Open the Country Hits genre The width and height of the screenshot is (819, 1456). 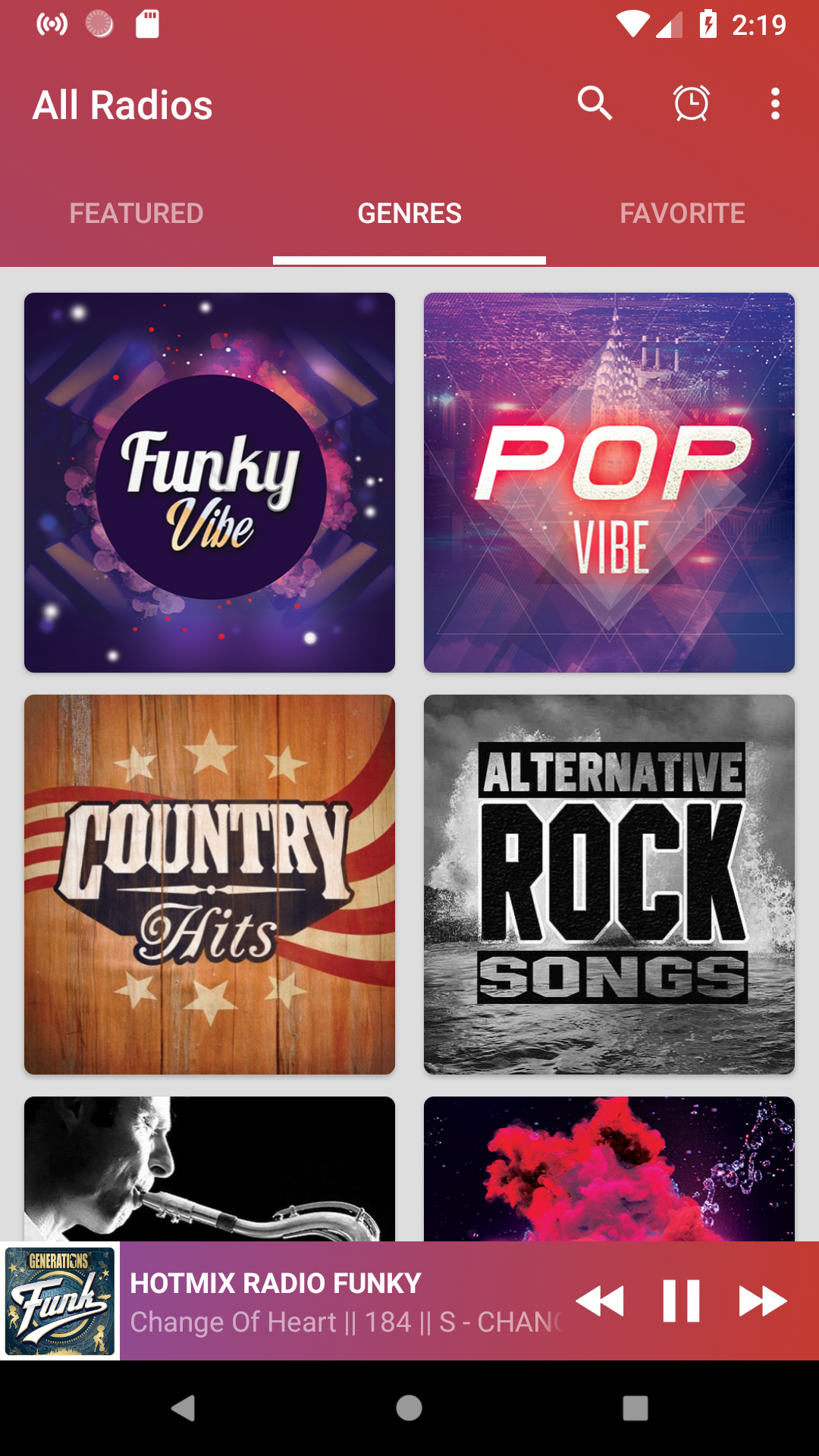click(x=209, y=884)
